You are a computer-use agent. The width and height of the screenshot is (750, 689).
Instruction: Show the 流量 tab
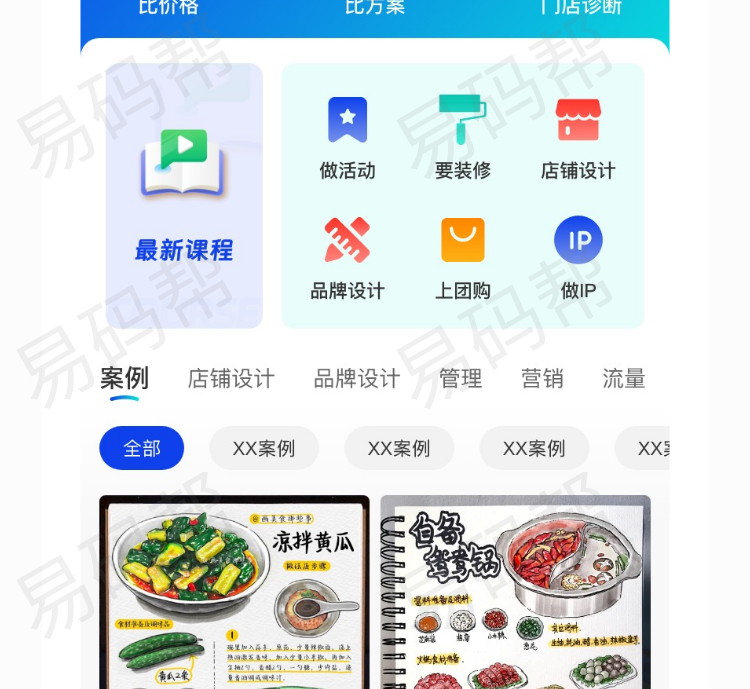click(x=624, y=379)
